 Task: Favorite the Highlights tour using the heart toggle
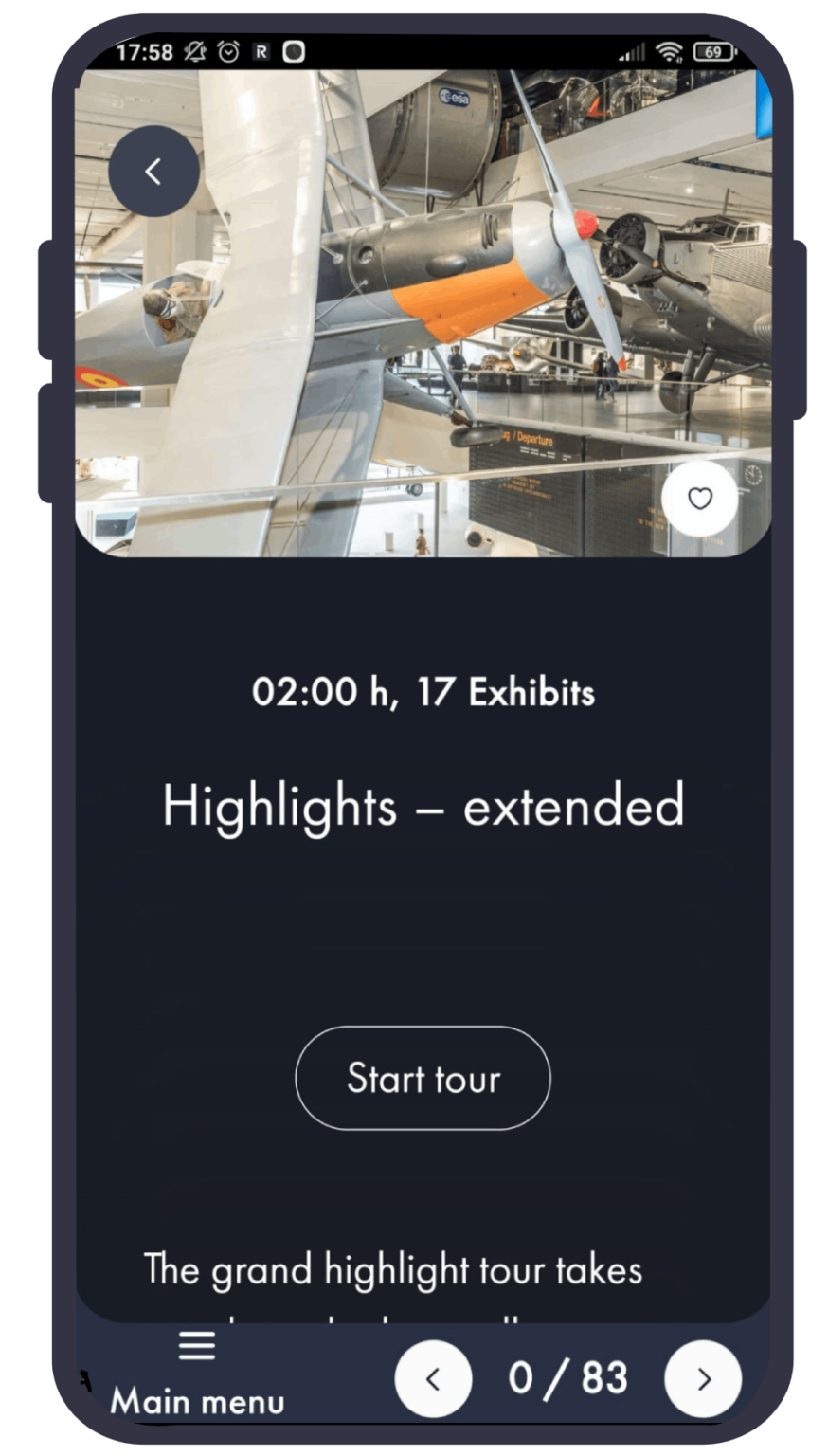pos(700,500)
